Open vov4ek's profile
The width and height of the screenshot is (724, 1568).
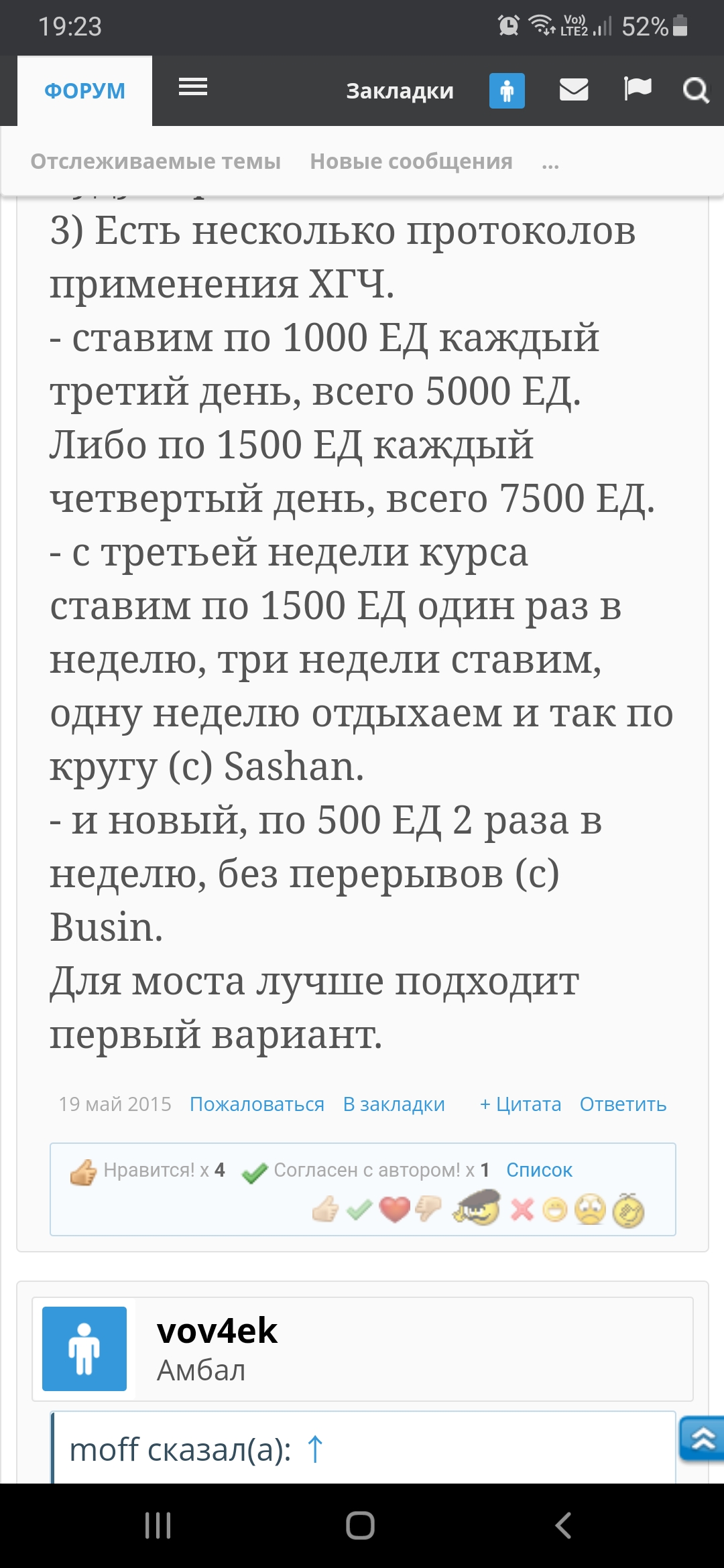click(217, 1331)
